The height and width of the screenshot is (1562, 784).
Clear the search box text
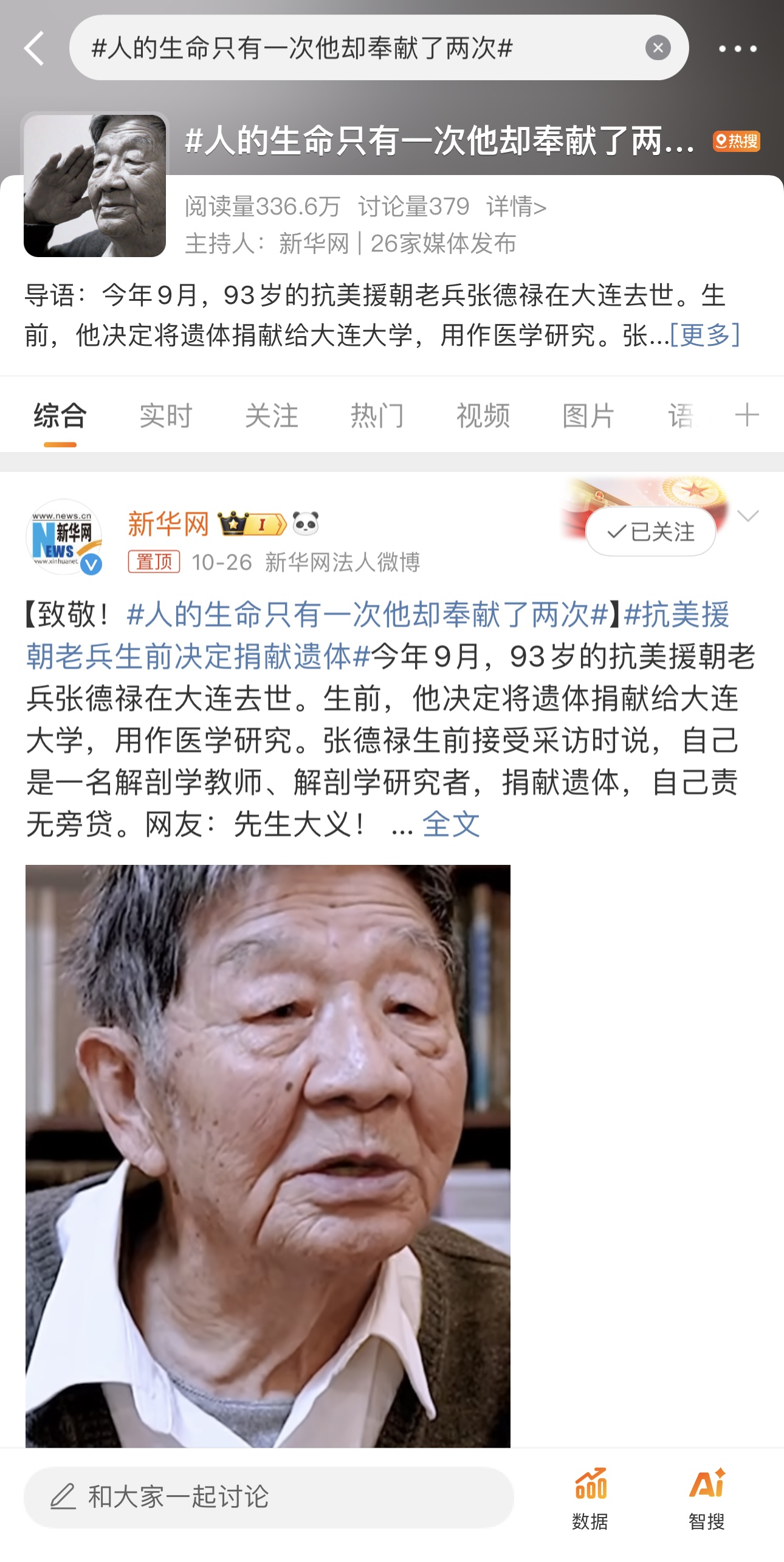click(x=658, y=47)
